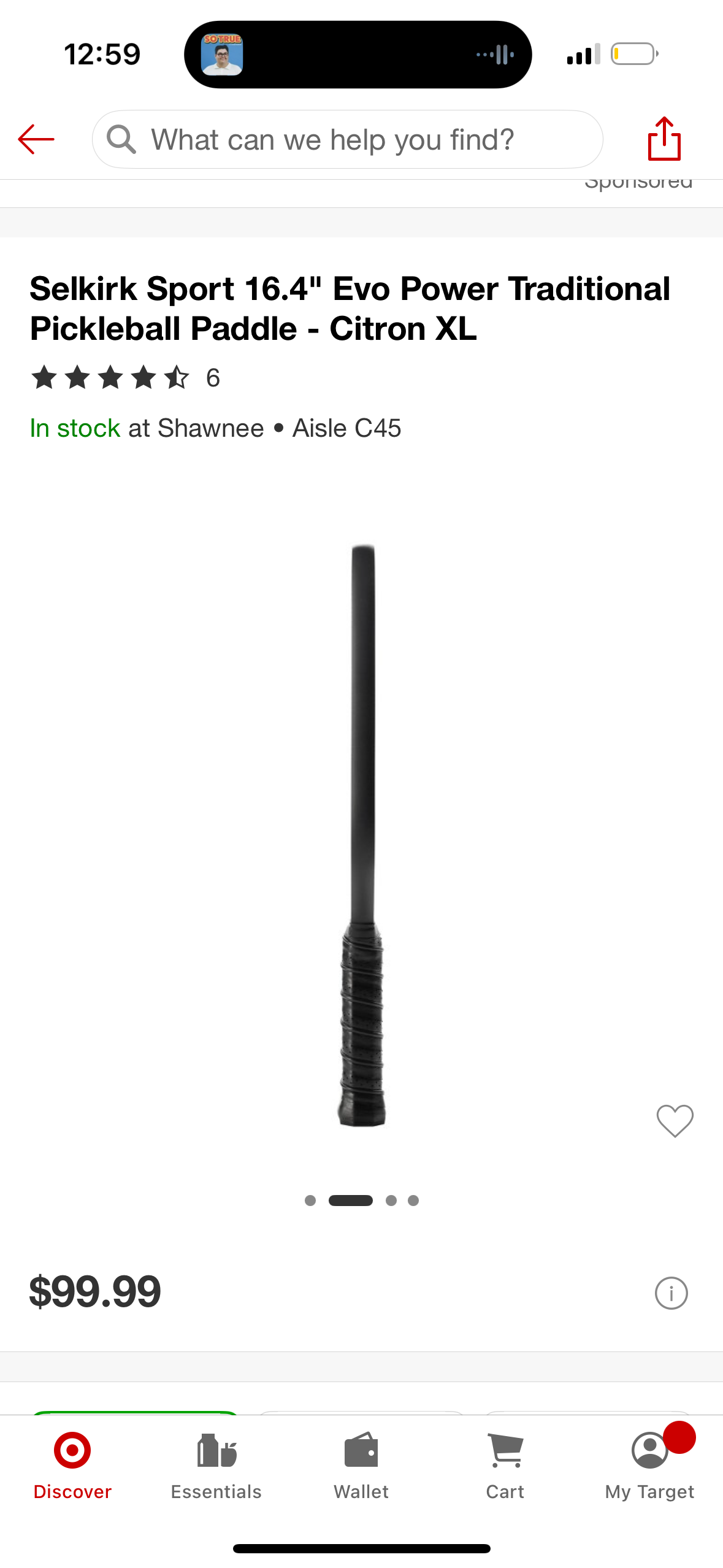Go to My Target tab
The width and height of the screenshot is (723, 1568).
pos(649,1466)
